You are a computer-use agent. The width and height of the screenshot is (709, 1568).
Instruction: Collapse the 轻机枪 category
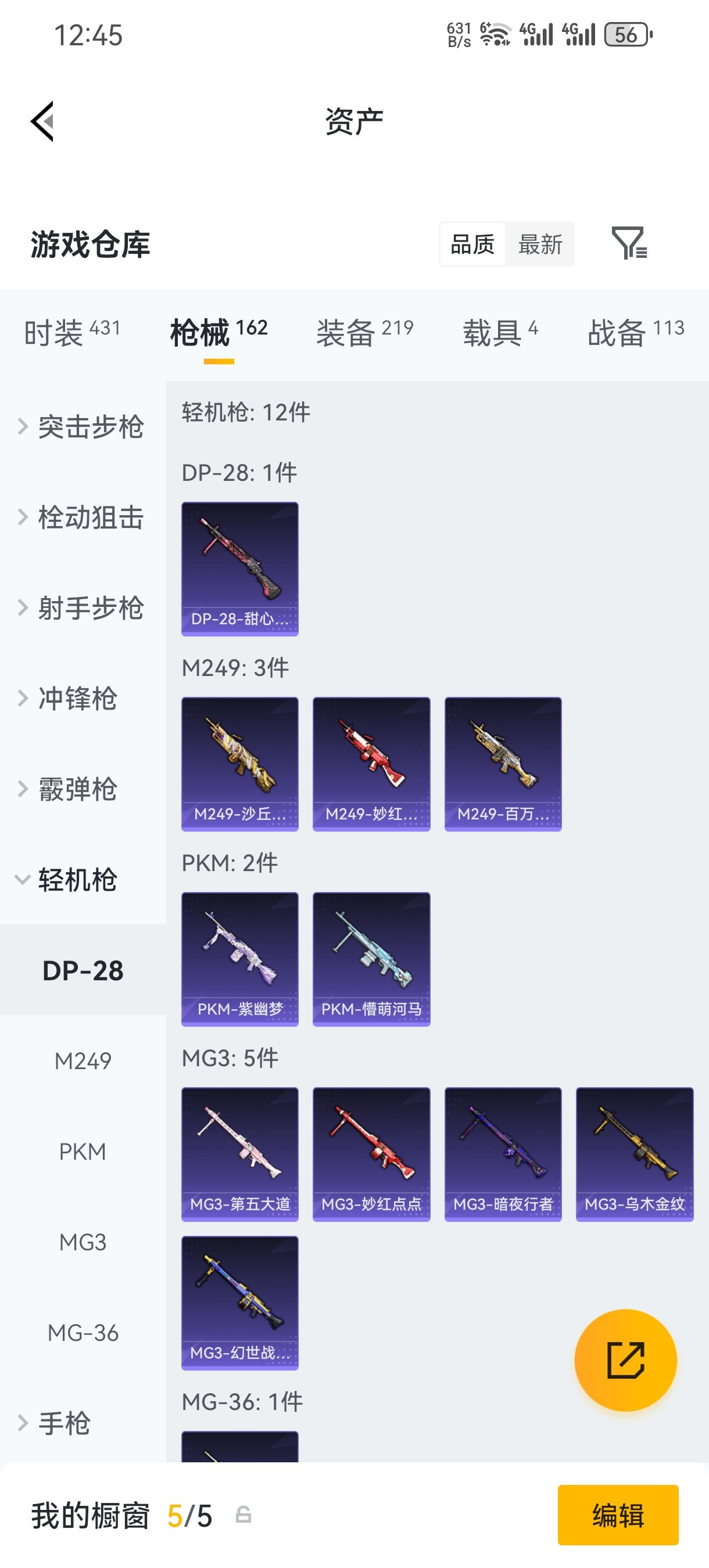point(83,880)
